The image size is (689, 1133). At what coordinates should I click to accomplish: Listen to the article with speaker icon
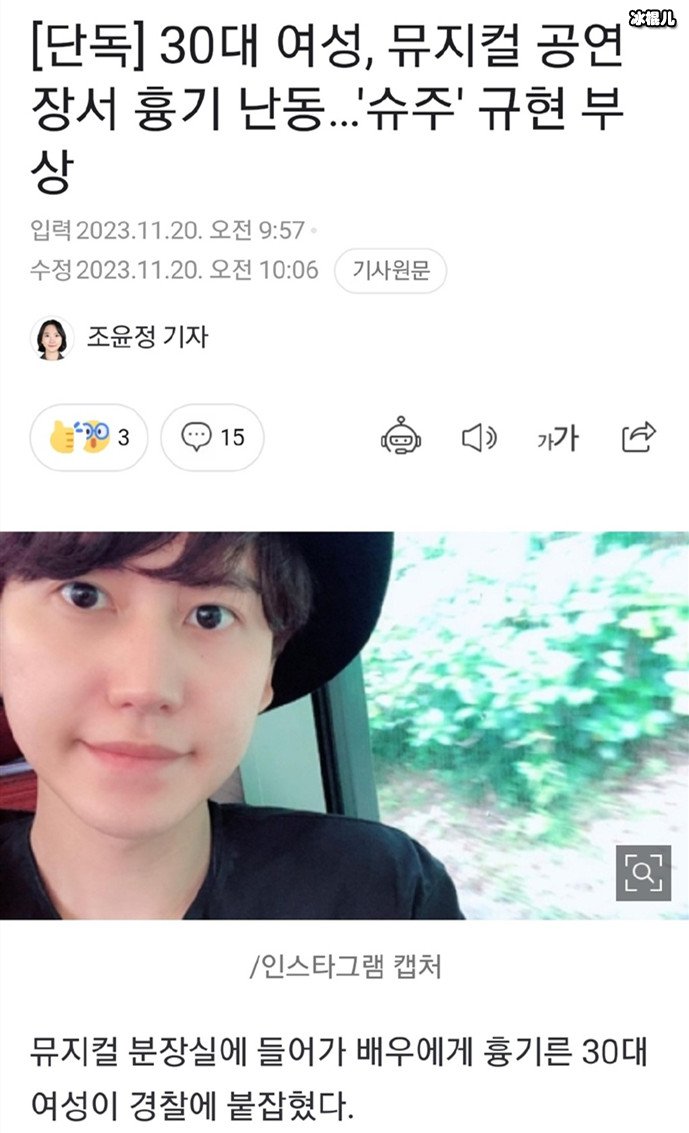tap(478, 437)
